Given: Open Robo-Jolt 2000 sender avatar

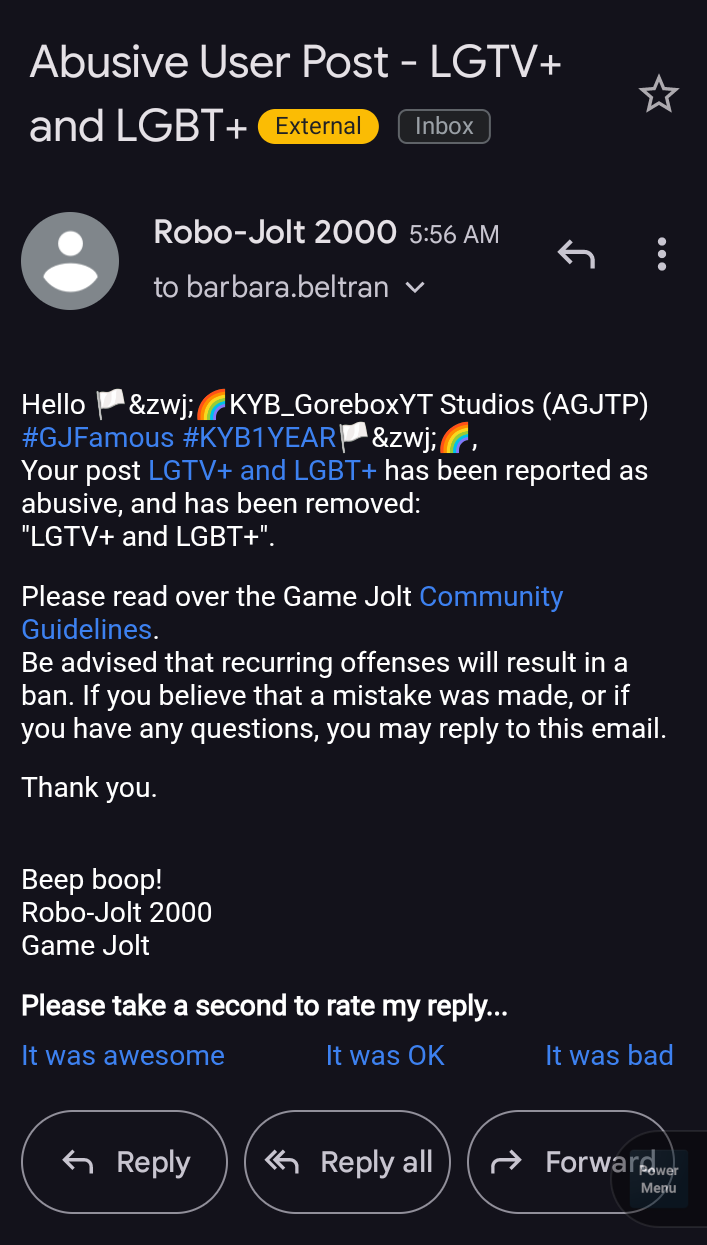Looking at the screenshot, I should click(x=70, y=261).
